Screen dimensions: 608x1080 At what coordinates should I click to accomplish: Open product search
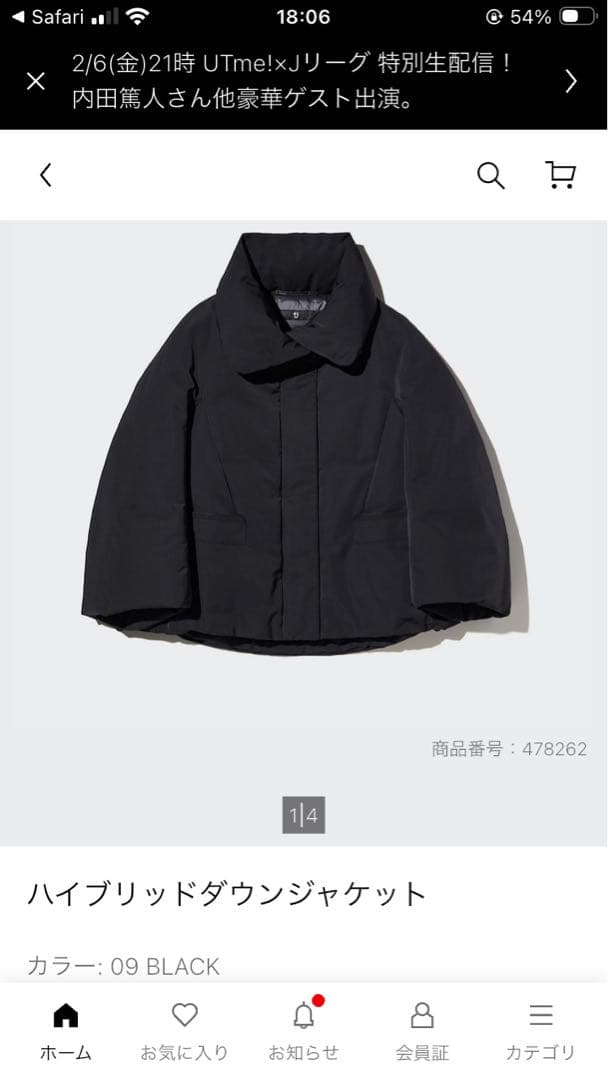click(x=490, y=176)
